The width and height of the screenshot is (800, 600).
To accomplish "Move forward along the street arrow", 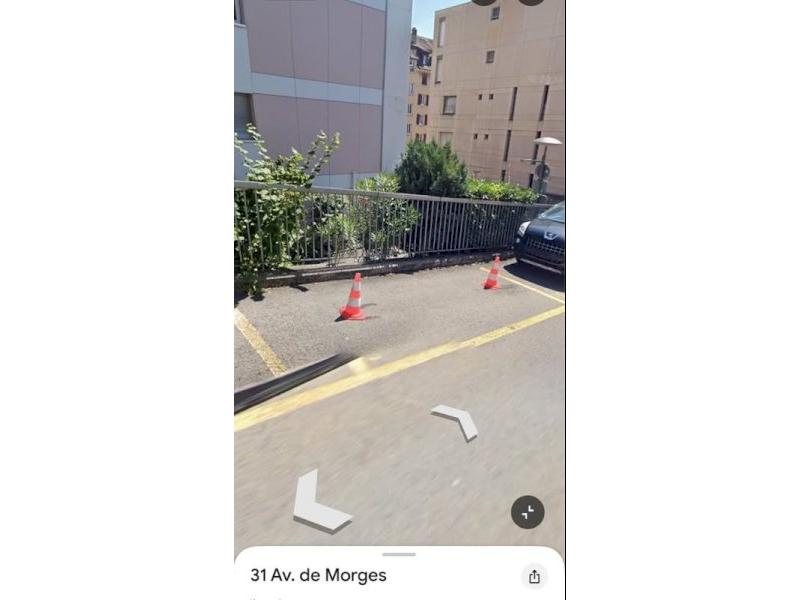I will pos(456,419).
